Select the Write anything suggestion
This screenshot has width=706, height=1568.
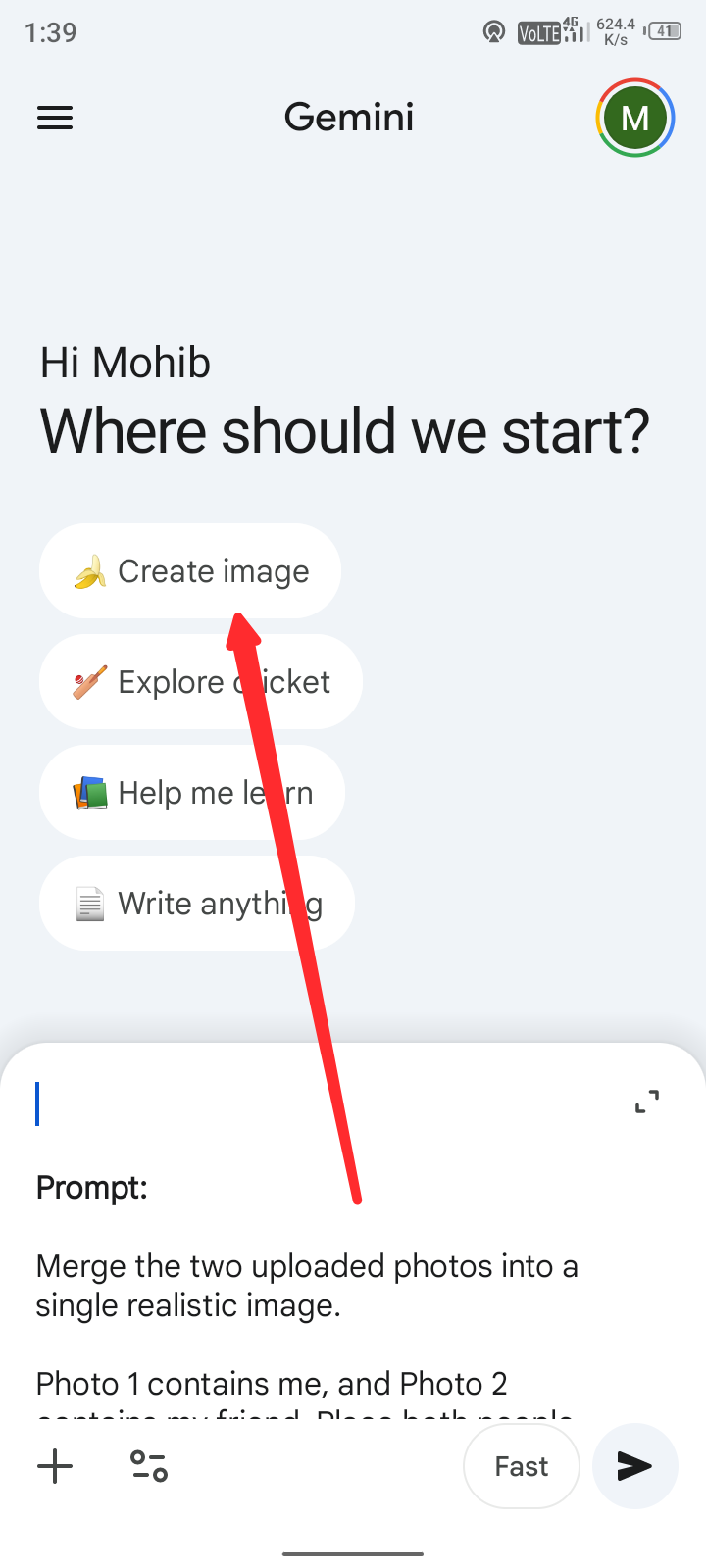pyautogui.click(x=196, y=904)
